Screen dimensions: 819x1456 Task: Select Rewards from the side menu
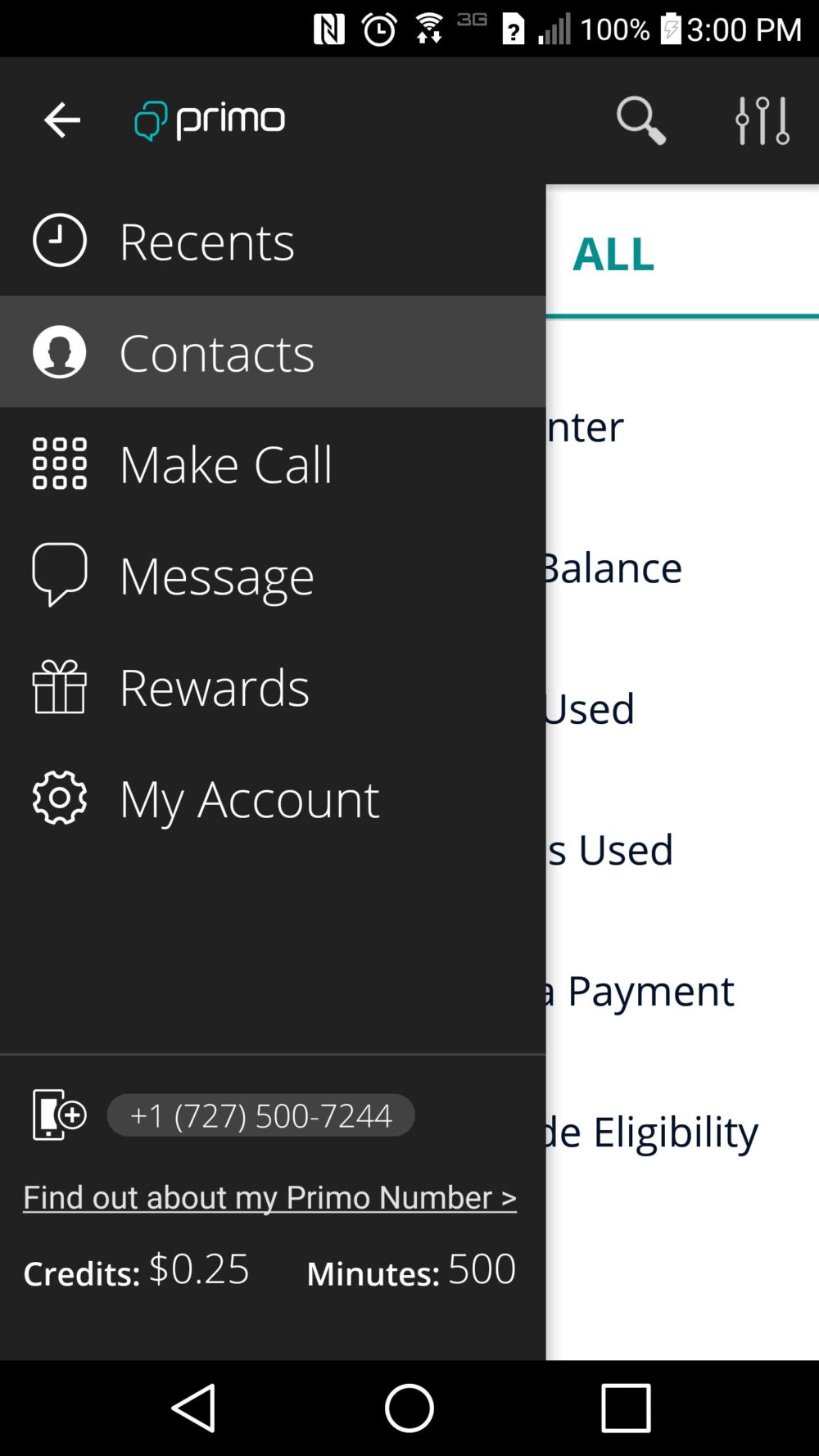(214, 687)
